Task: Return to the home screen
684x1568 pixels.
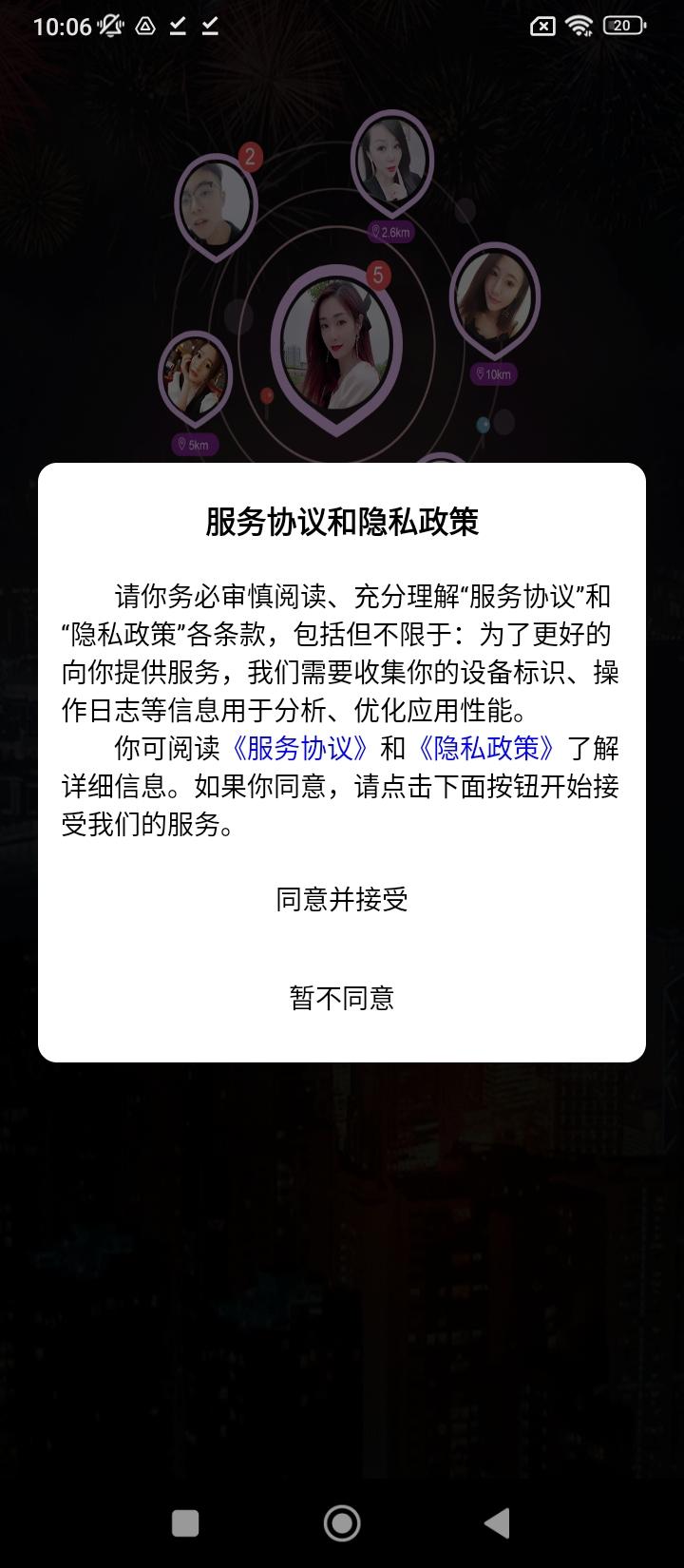Action: (x=342, y=1522)
